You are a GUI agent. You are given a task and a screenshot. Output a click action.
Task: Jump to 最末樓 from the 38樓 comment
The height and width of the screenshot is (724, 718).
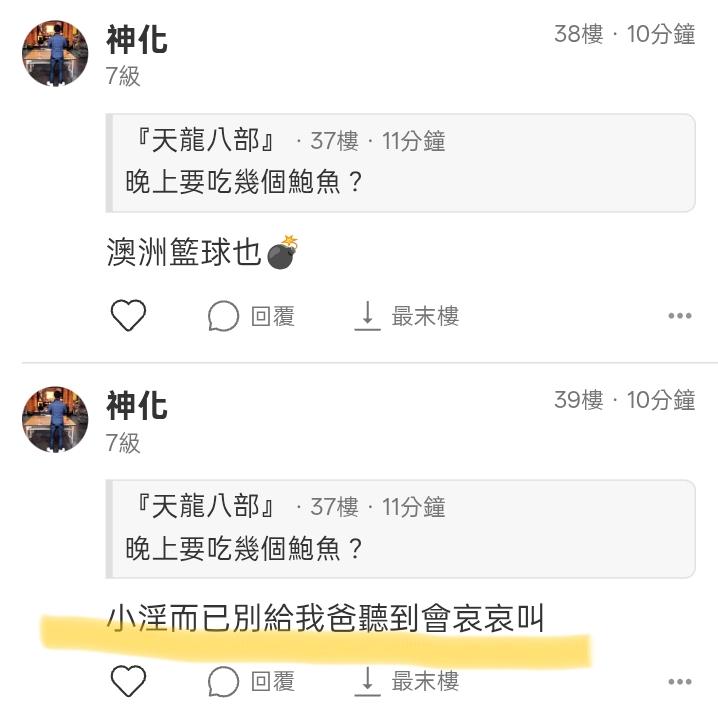point(406,316)
